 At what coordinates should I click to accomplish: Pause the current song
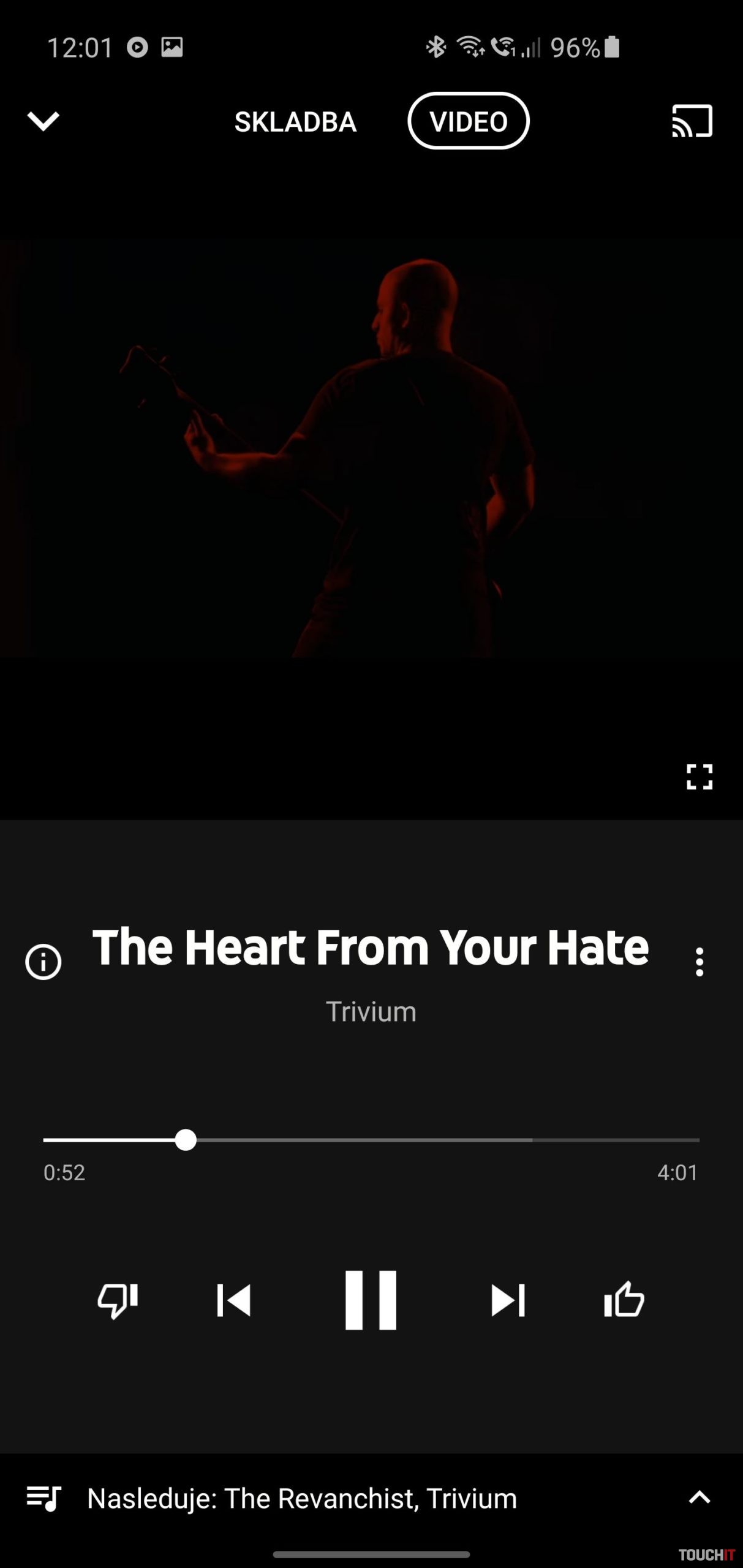[371, 1300]
